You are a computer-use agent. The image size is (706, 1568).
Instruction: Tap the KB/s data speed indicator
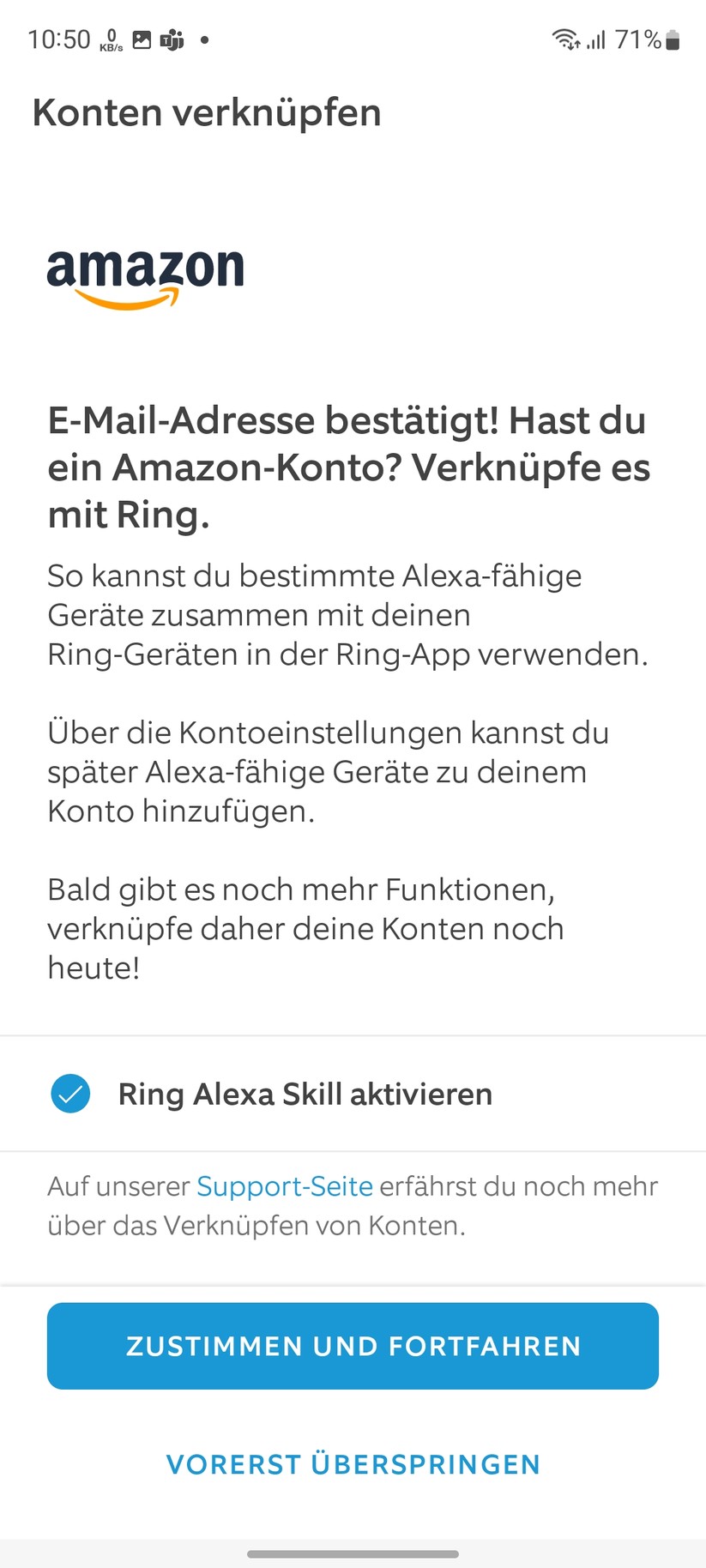pos(111,39)
